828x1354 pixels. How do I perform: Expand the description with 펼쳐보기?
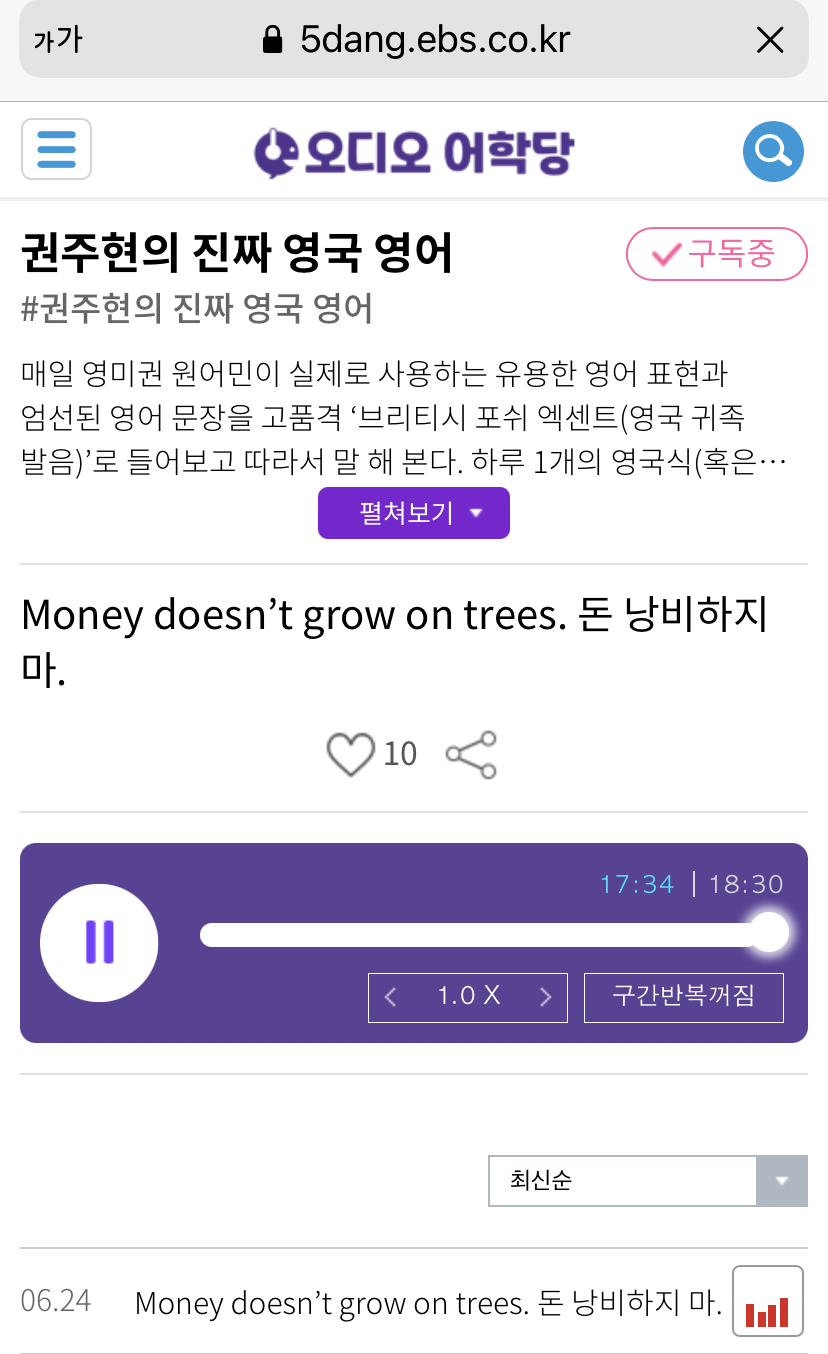click(414, 513)
